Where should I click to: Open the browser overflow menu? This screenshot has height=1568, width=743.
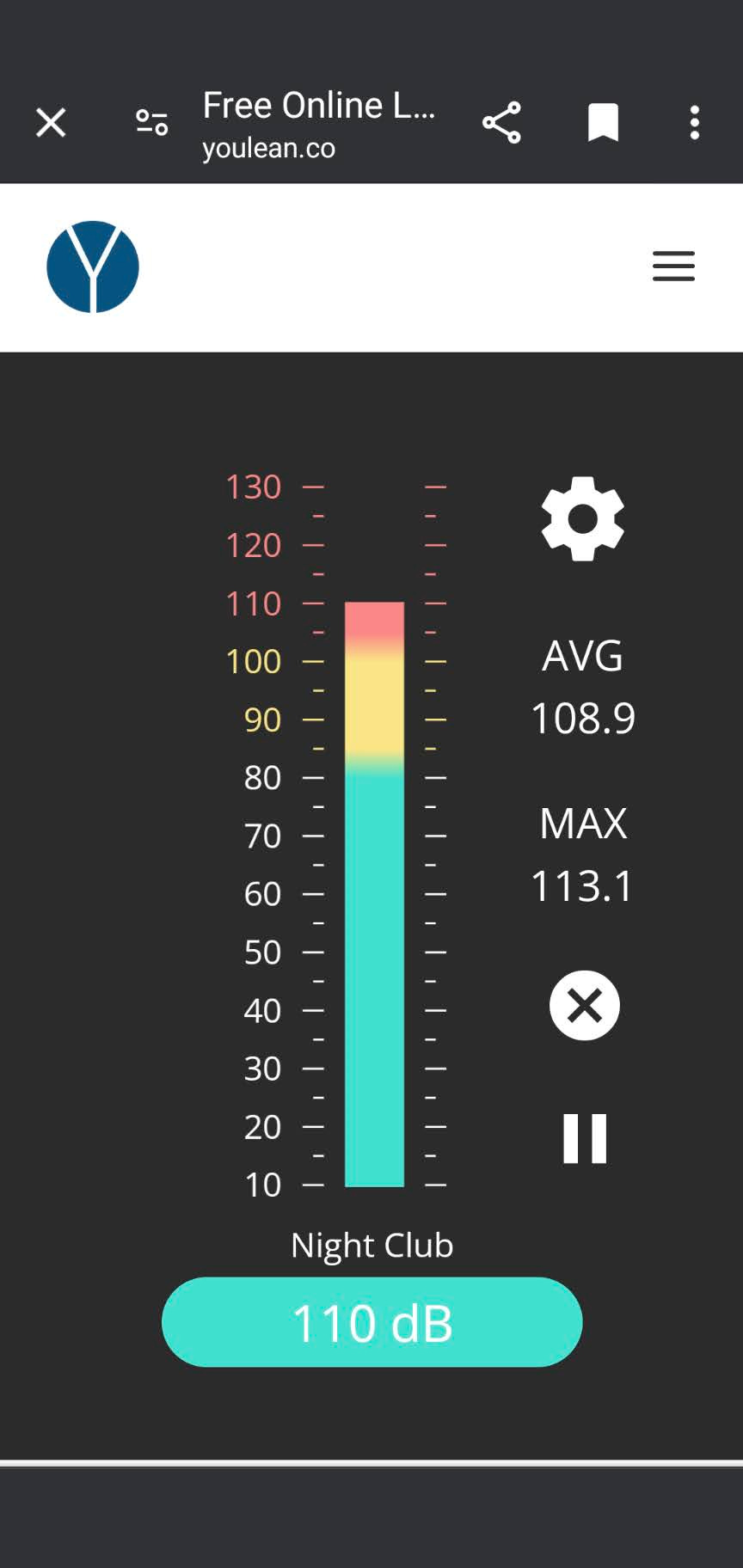click(695, 123)
